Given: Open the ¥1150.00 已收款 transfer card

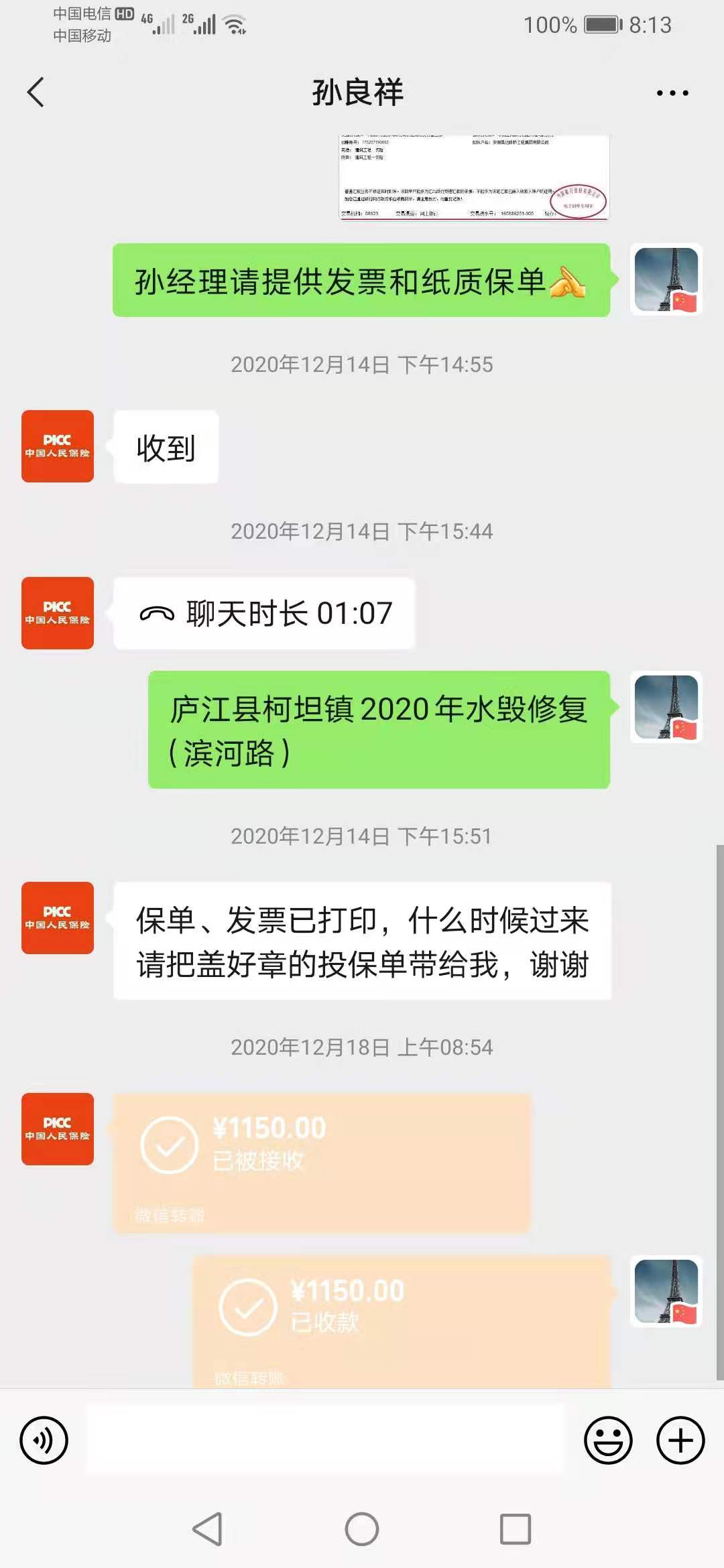Looking at the screenshot, I should pos(402,1321).
